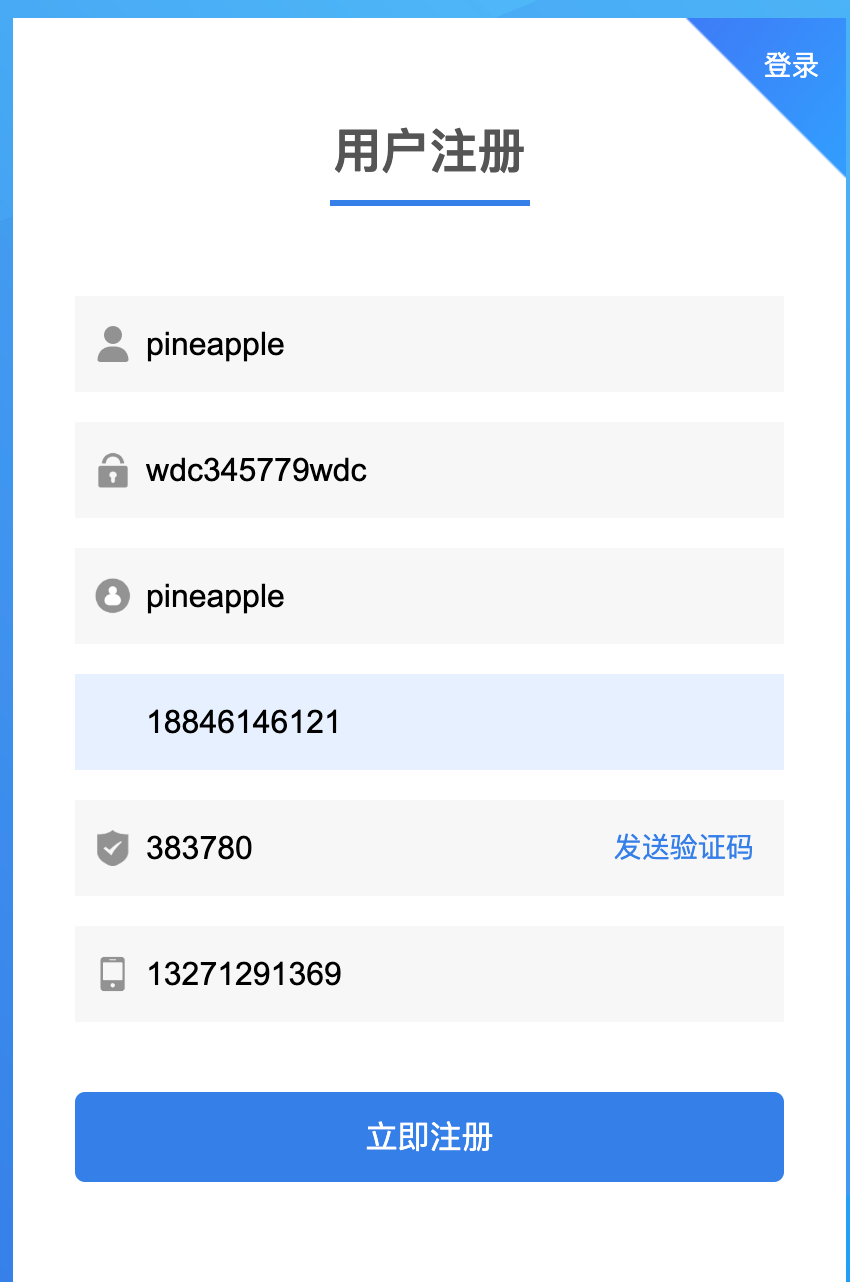850x1282 pixels.
Task: Click the shield checkmark icon by code 383780
Action: pos(113,848)
